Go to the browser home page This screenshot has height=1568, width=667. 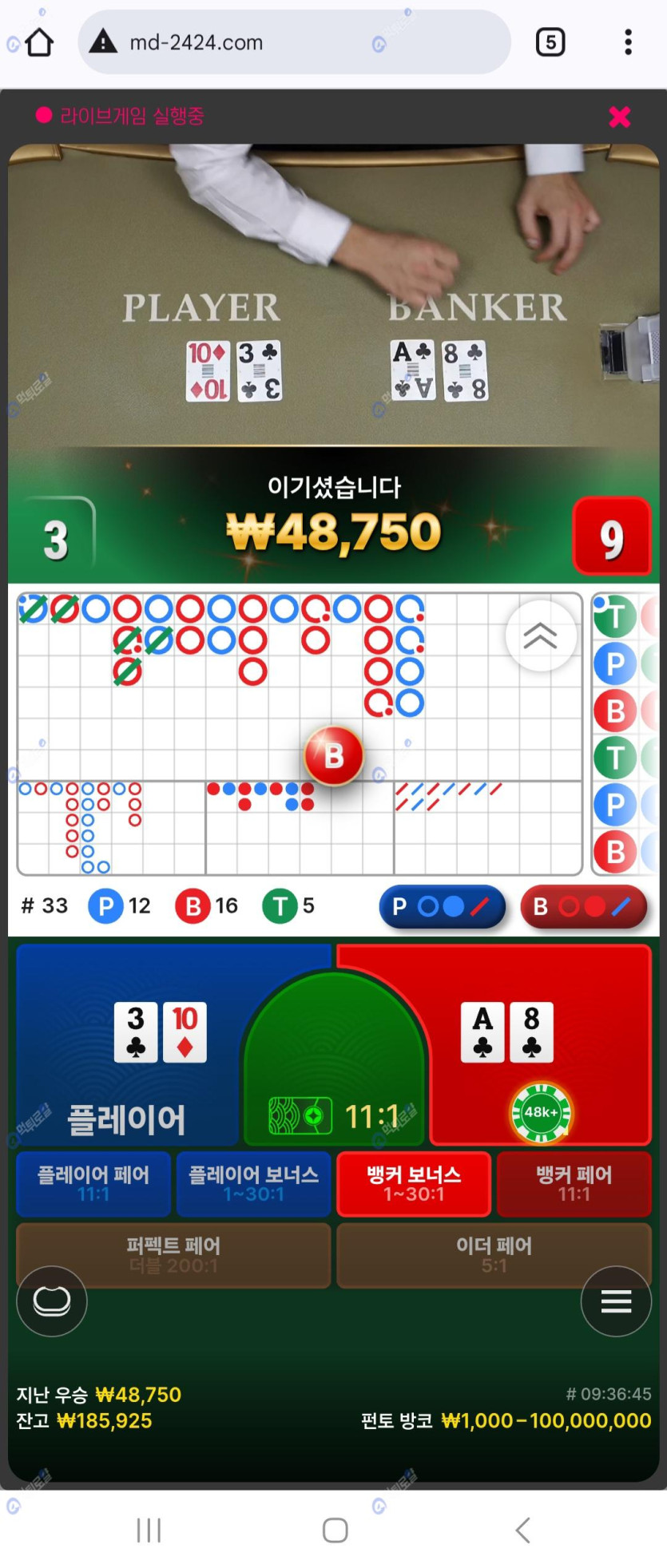39,42
